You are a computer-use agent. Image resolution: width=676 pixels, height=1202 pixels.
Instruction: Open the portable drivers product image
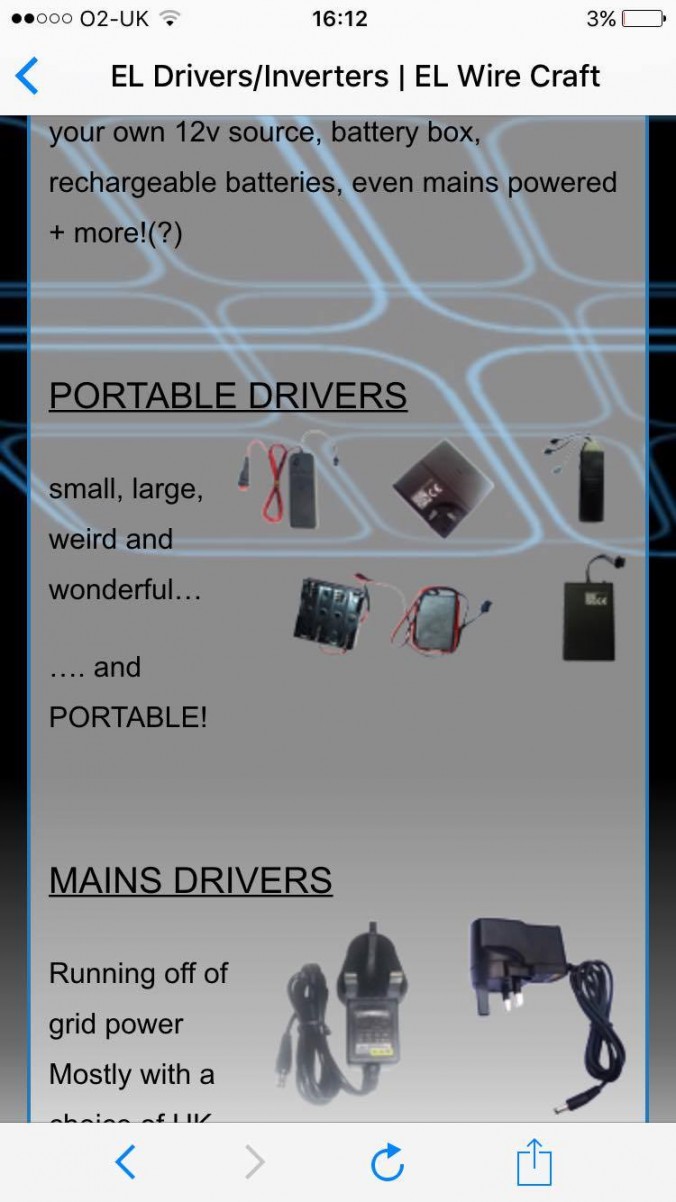[430, 550]
